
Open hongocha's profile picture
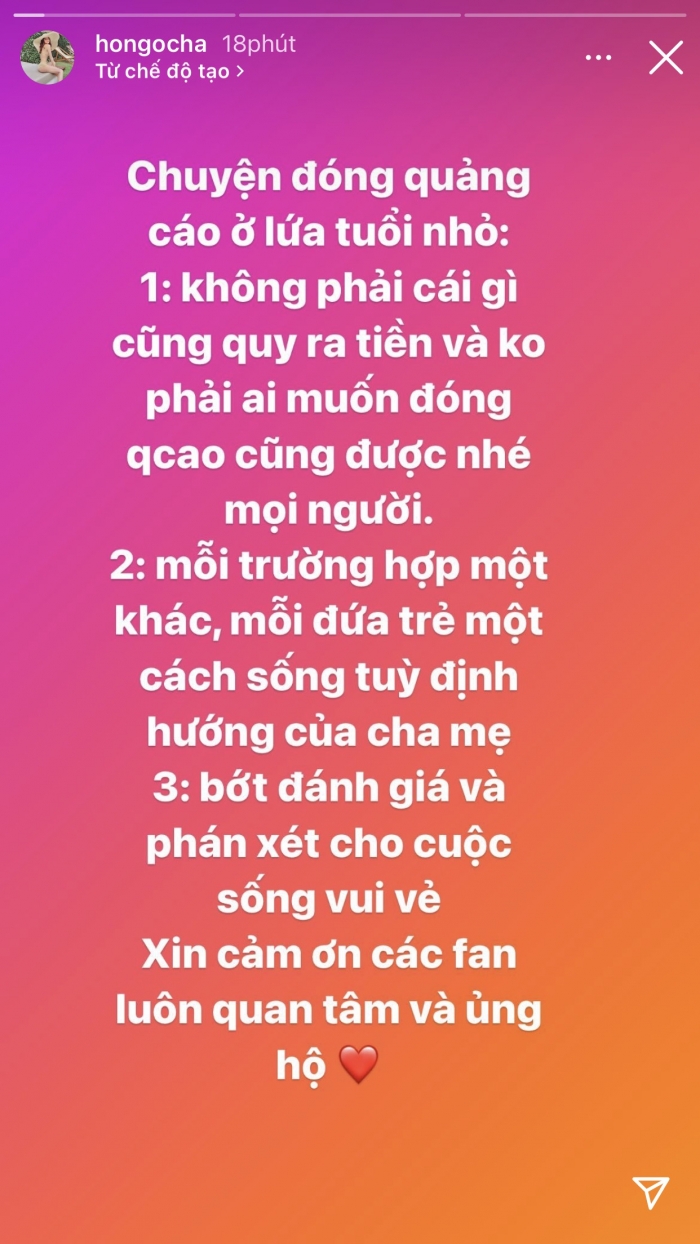pos(47,58)
